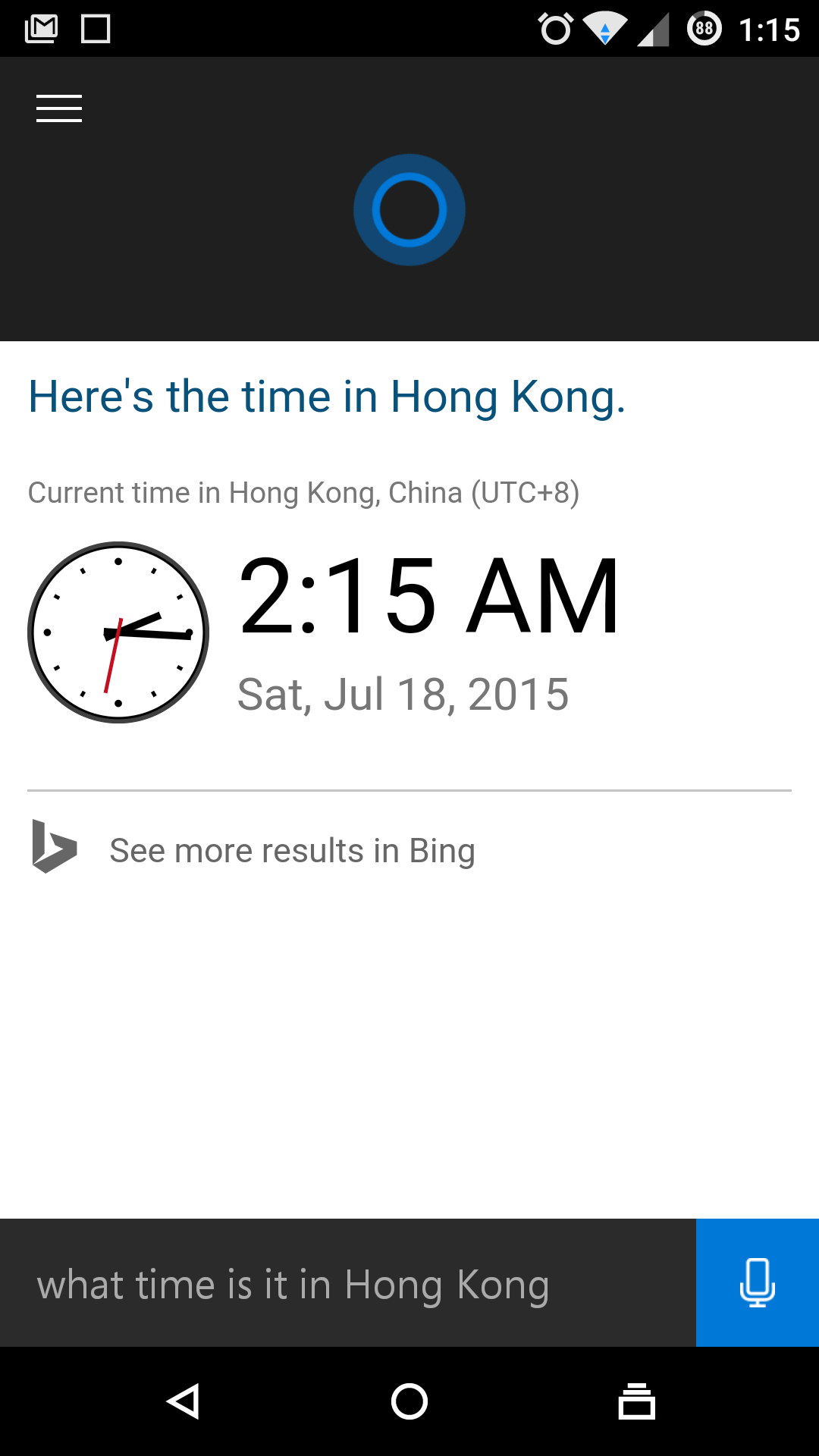The width and height of the screenshot is (819, 1456).
Task: Open the hamburger menu
Action: click(59, 108)
